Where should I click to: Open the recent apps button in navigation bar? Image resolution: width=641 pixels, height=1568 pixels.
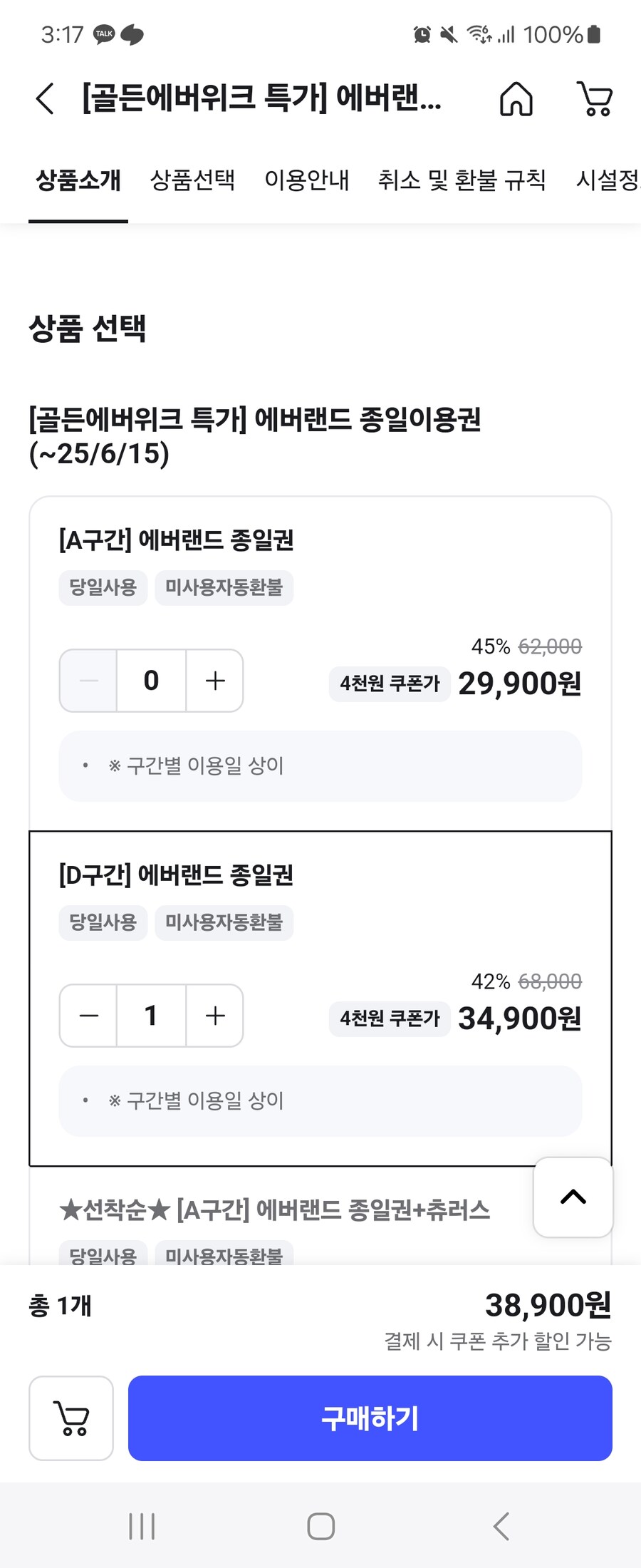[142, 1527]
